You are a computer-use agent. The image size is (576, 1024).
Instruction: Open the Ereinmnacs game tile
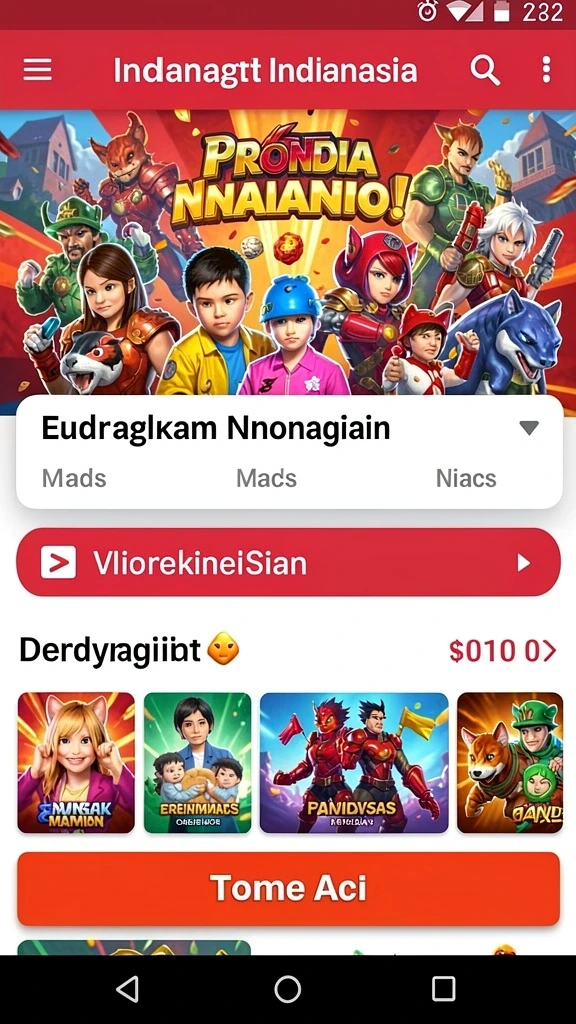pos(197,762)
